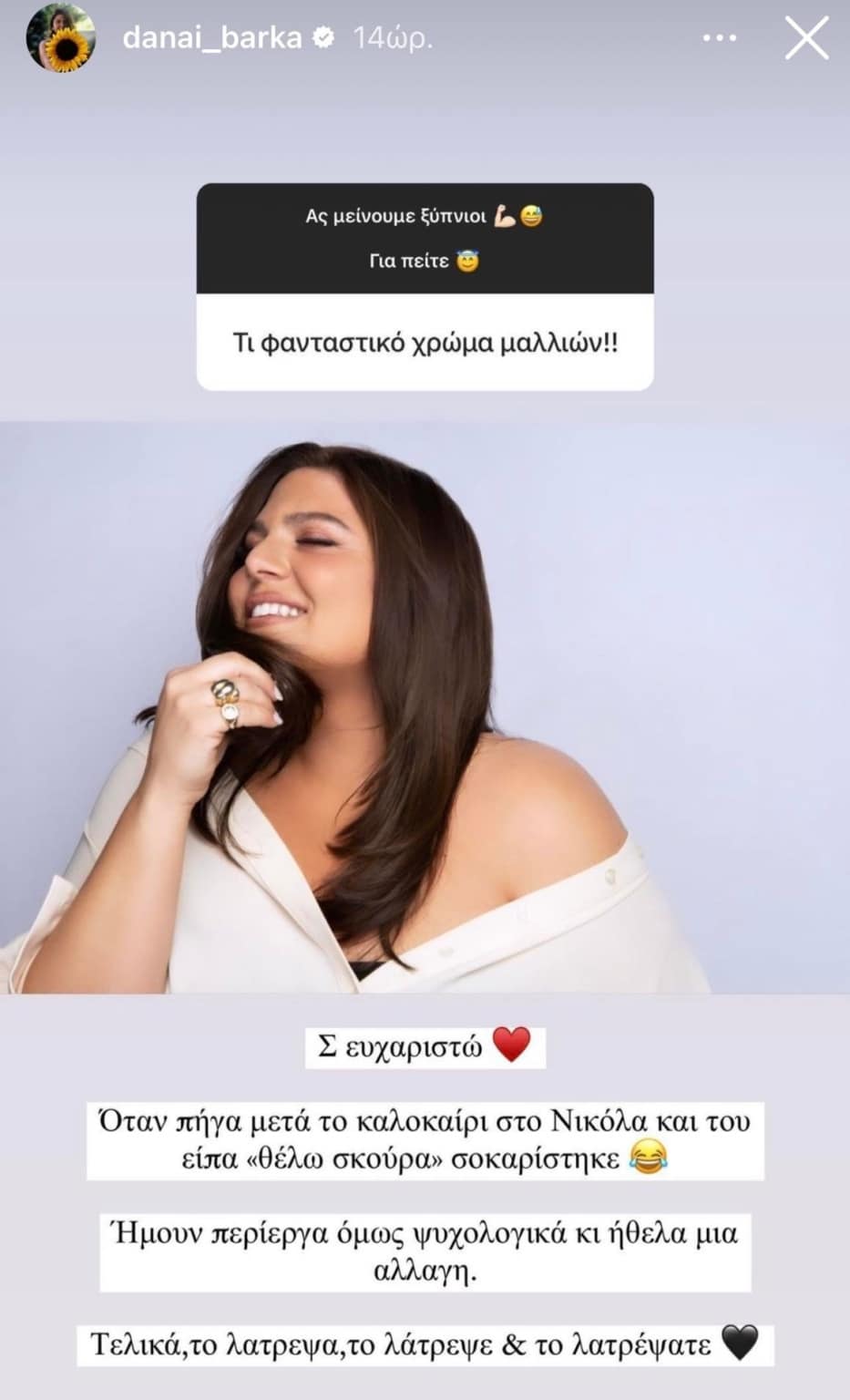Open the three-dot story options menu
This screenshot has height=1400, width=850.
720,38
